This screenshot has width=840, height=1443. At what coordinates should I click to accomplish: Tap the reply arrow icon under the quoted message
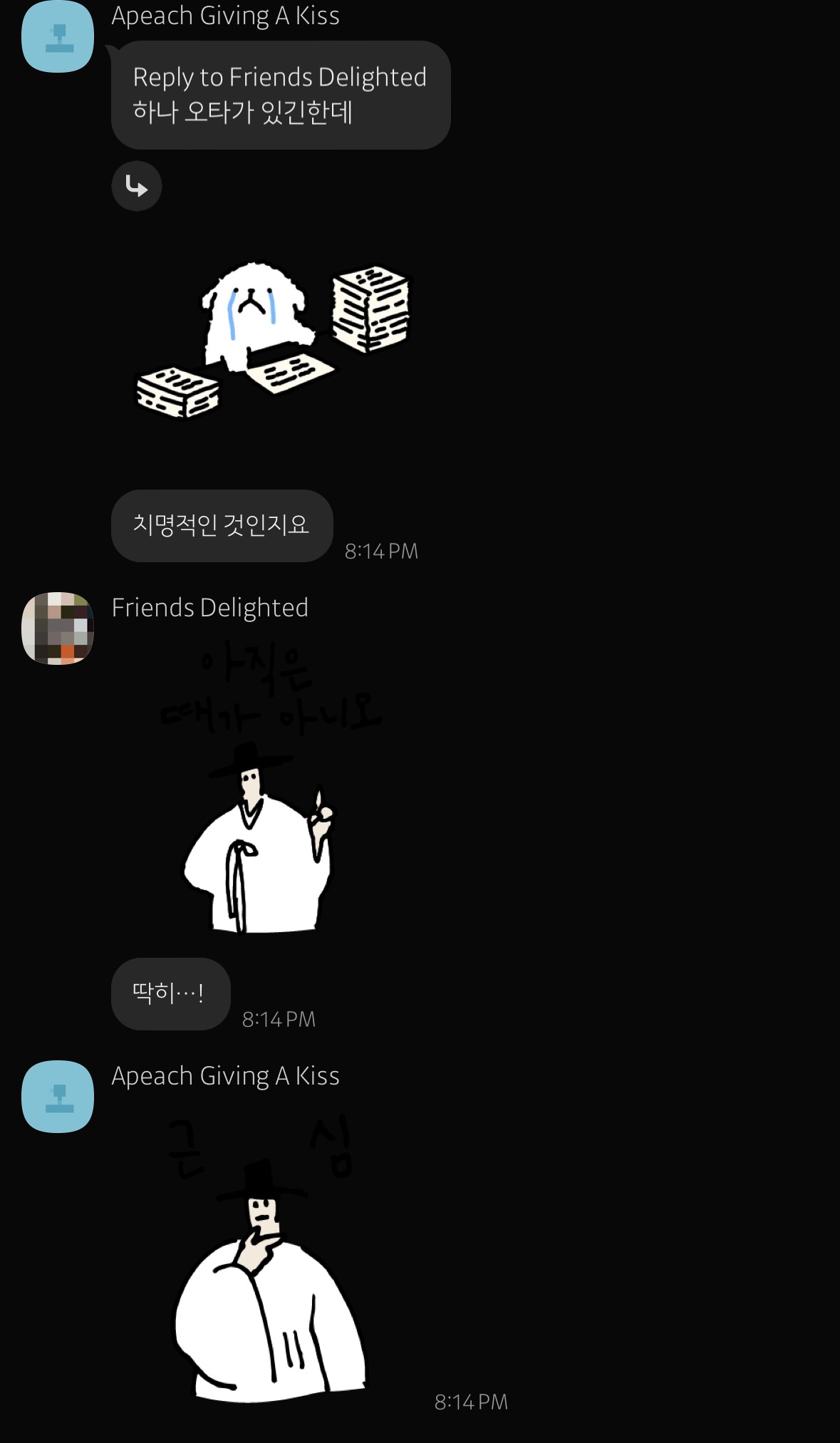(136, 187)
